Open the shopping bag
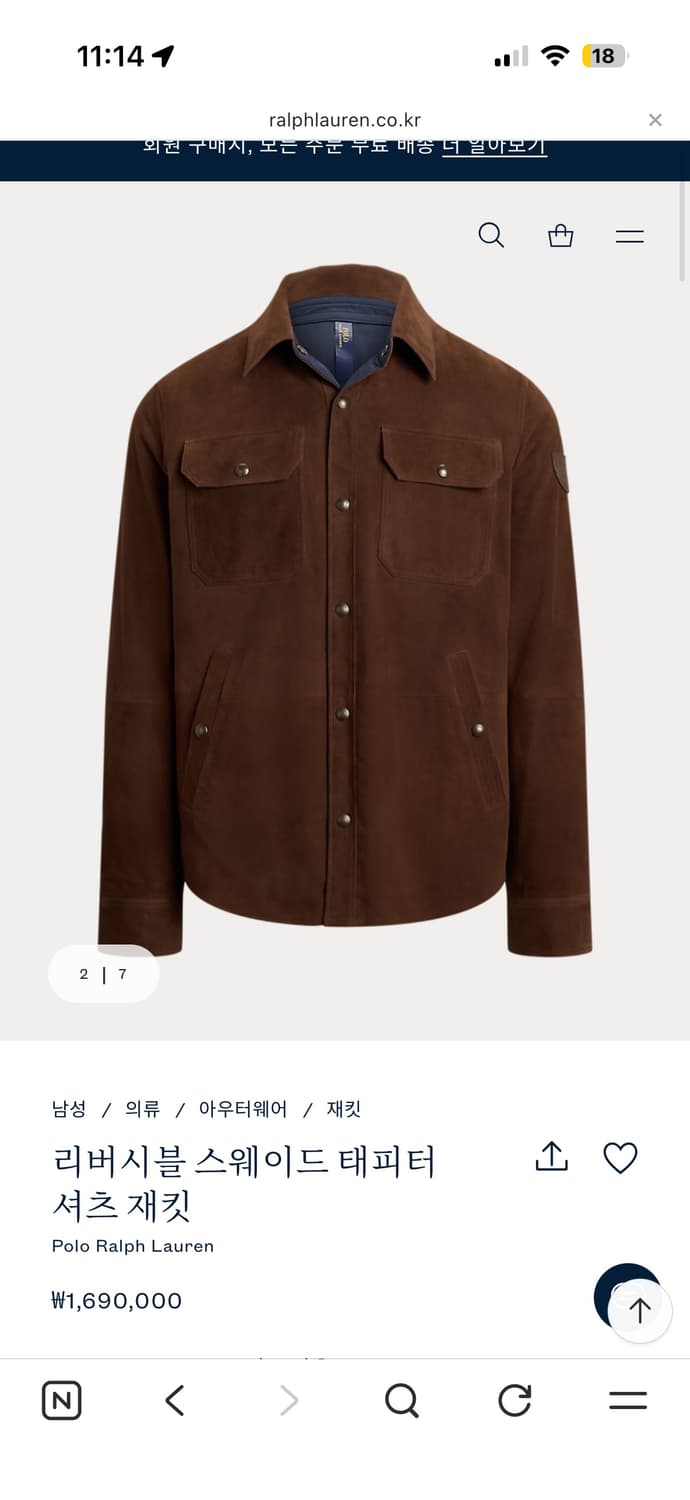The height and width of the screenshot is (1500, 690). point(561,236)
